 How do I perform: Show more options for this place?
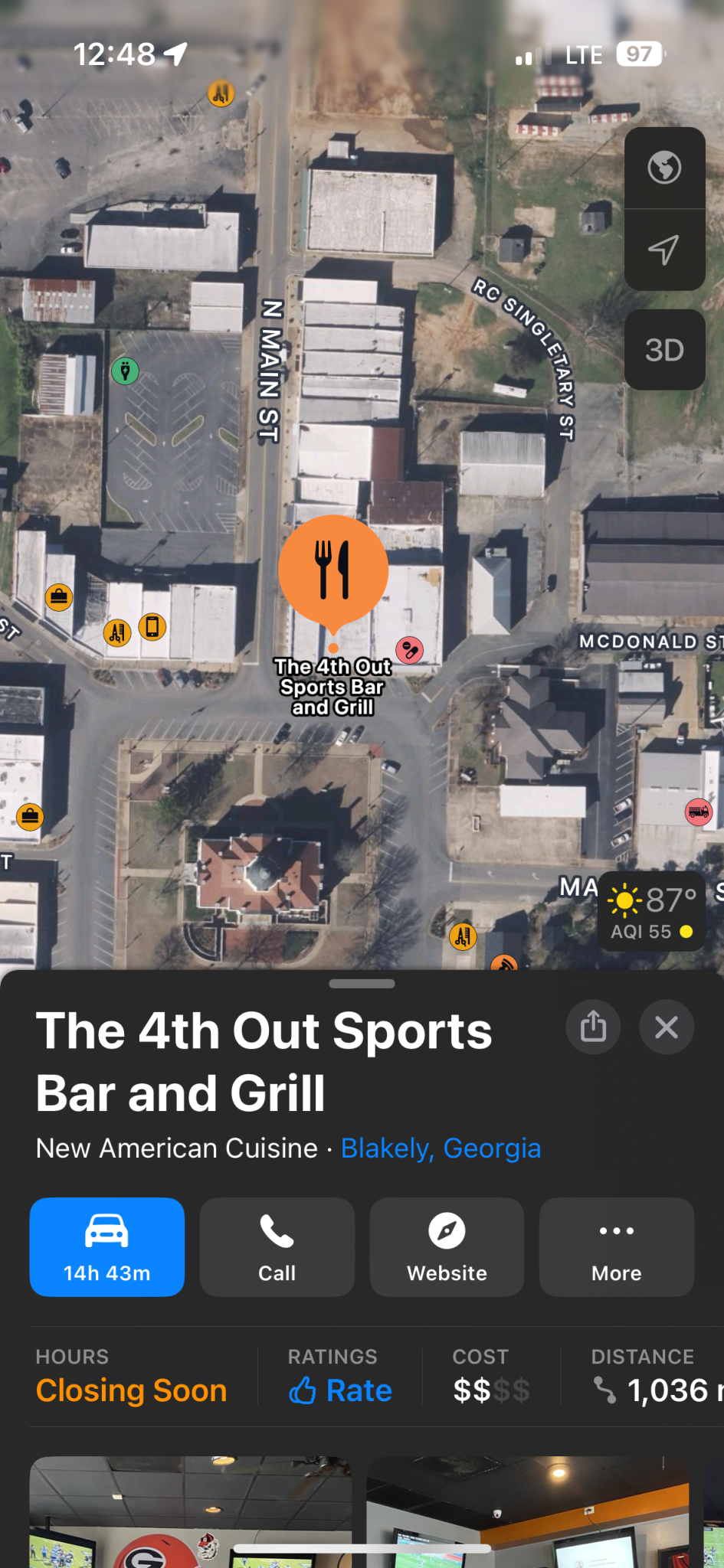coord(616,1246)
